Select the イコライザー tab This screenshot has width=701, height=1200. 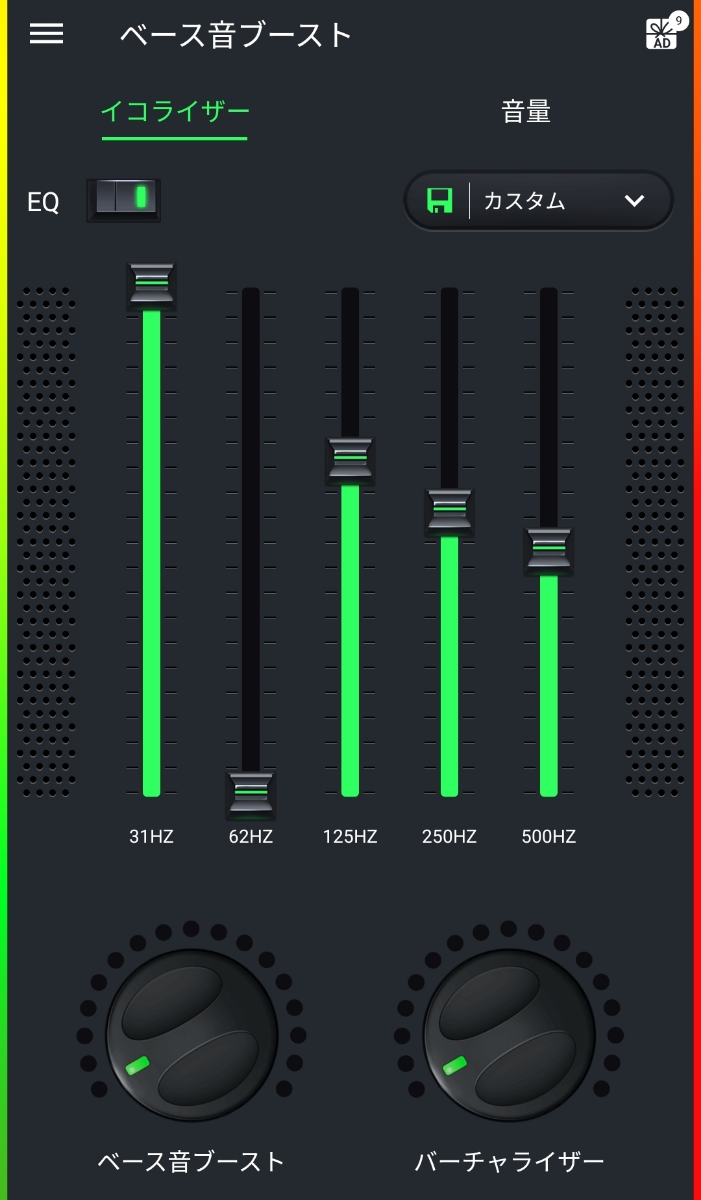(x=174, y=112)
